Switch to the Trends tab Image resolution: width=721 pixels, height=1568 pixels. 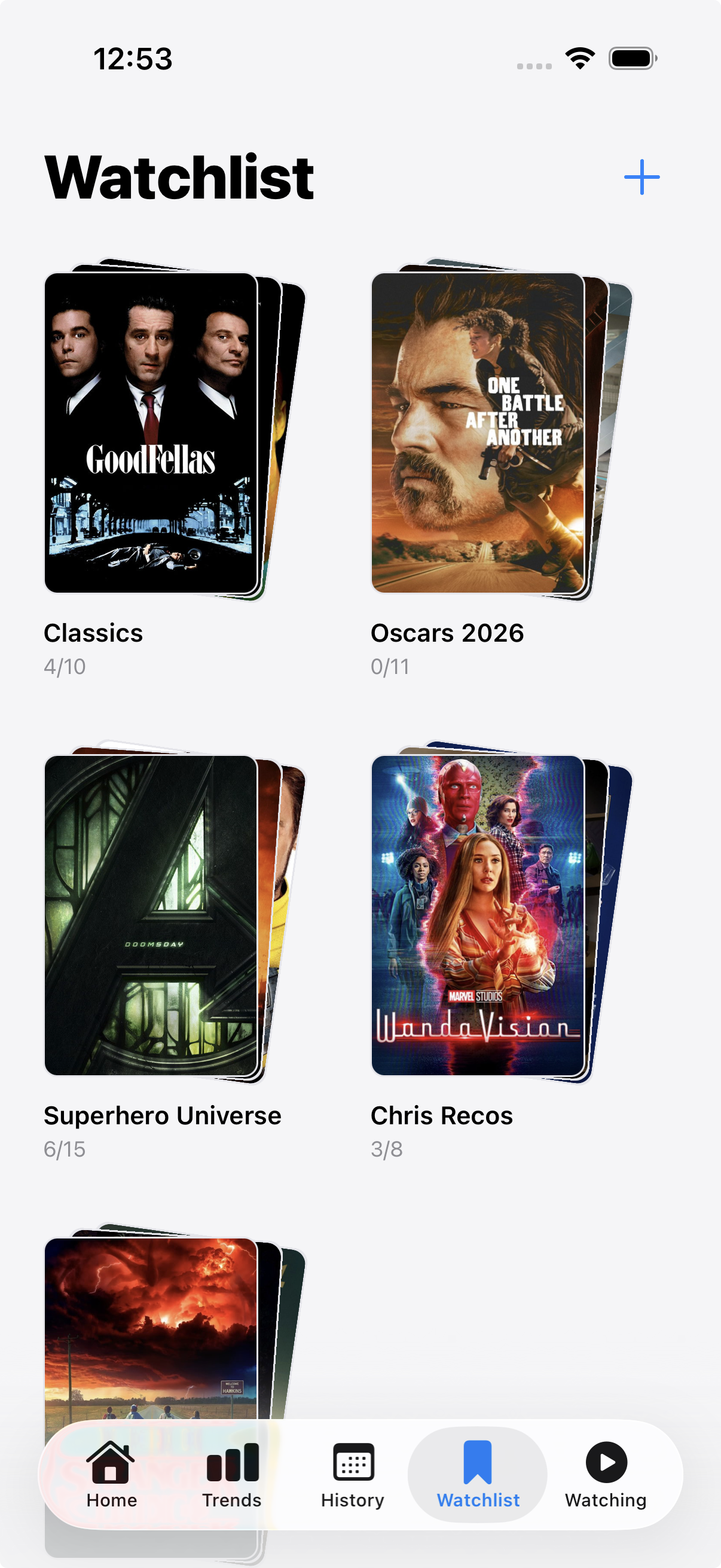click(x=232, y=1474)
